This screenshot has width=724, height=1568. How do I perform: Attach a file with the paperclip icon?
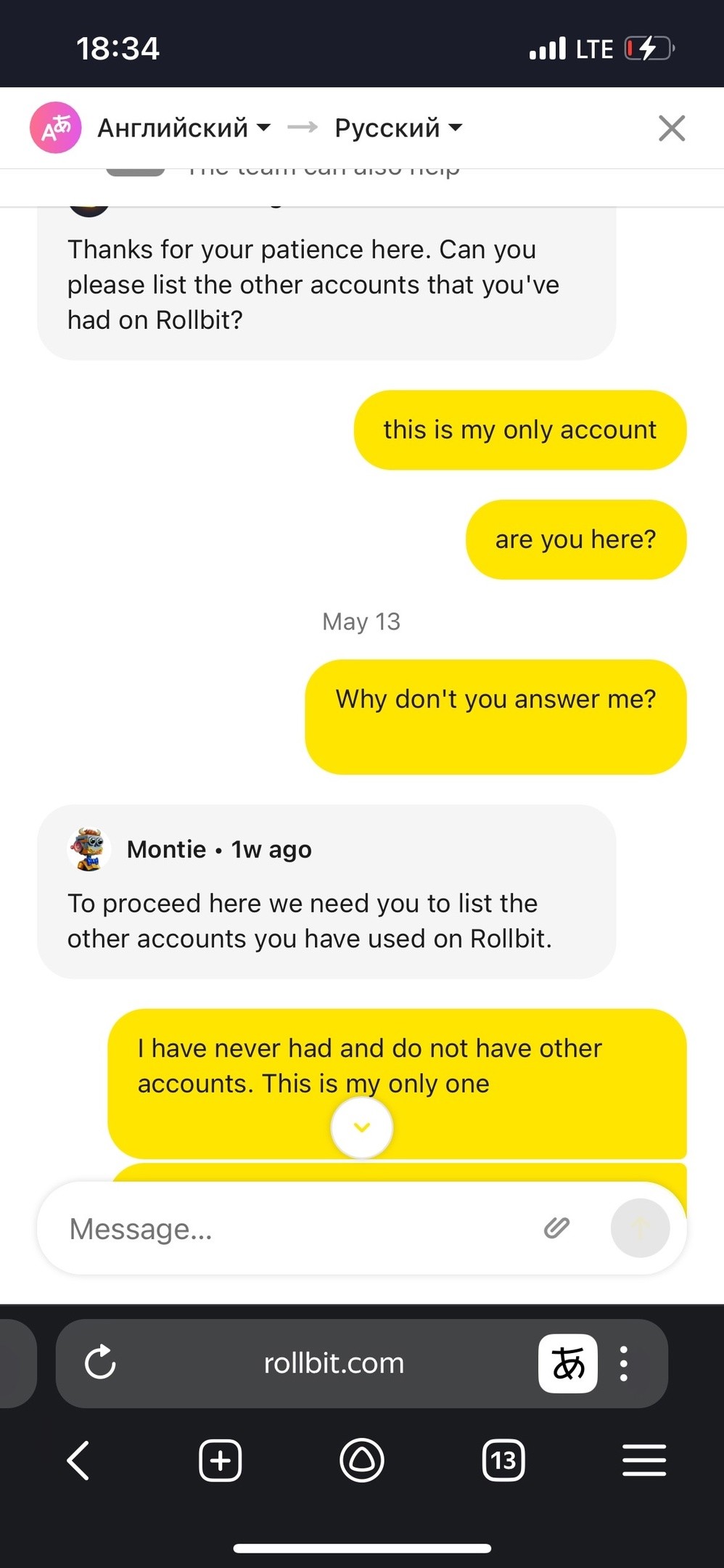click(x=556, y=1228)
